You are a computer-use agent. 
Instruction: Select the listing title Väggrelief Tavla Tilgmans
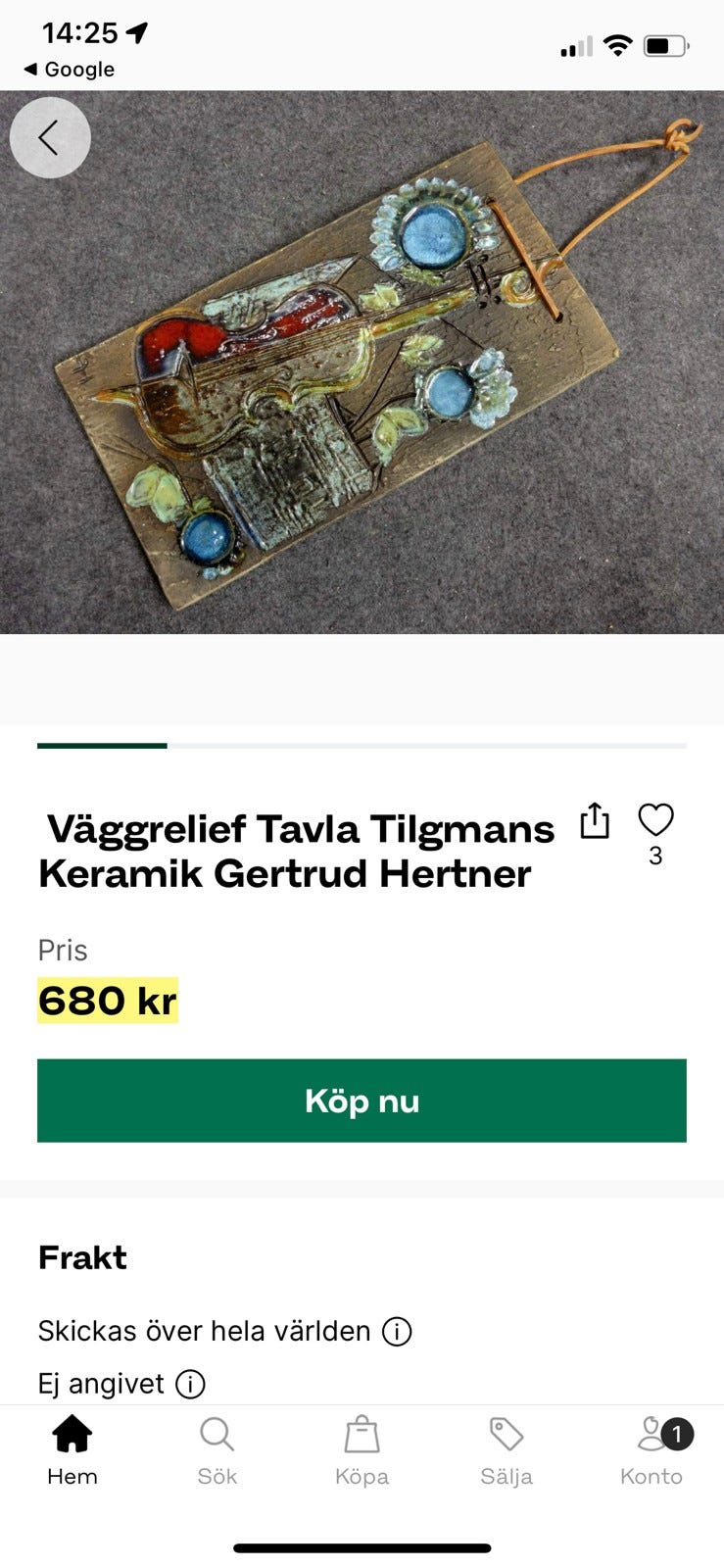[x=294, y=828]
